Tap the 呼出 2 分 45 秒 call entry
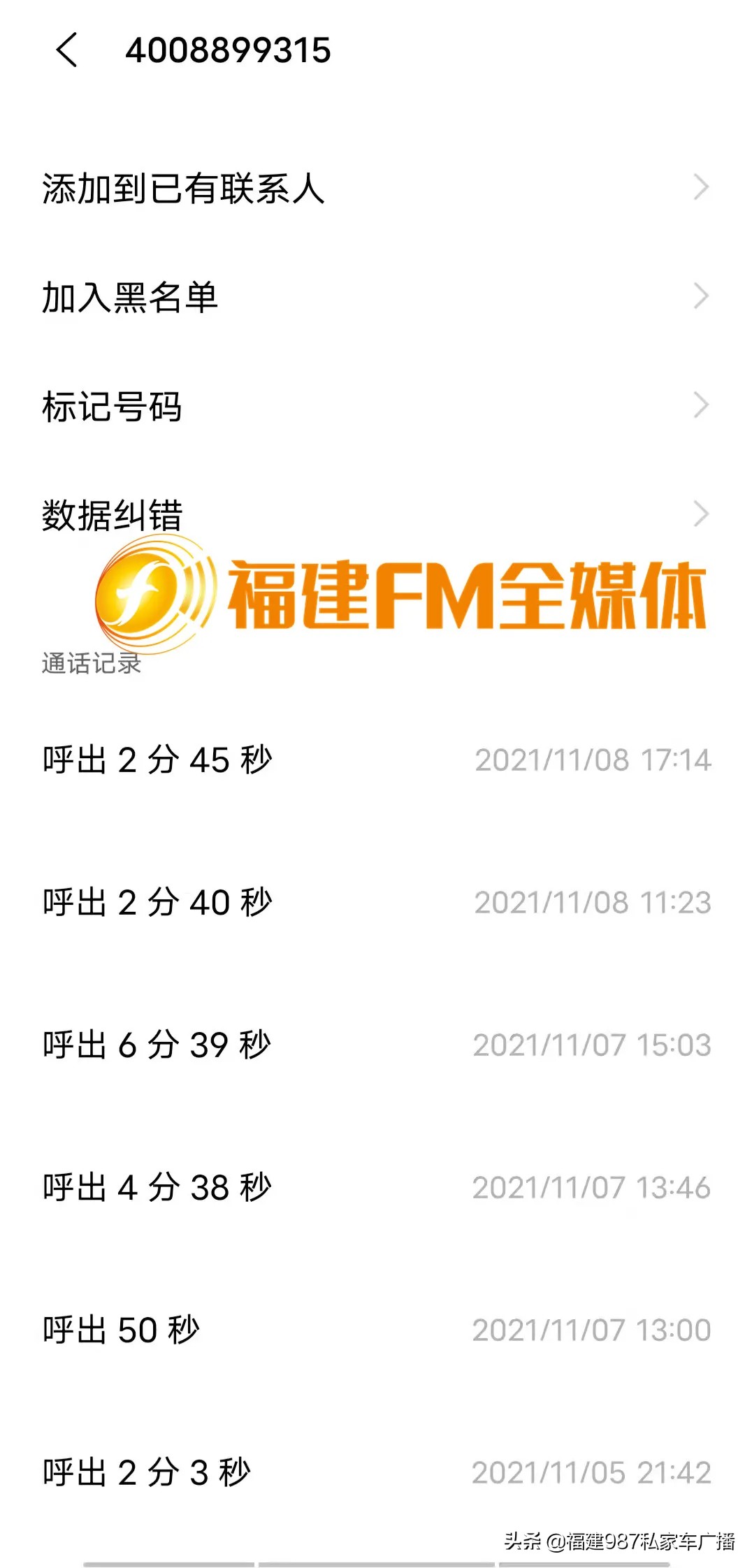The width and height of the screenshot is (752, 1568). click(x=157, y=762)
